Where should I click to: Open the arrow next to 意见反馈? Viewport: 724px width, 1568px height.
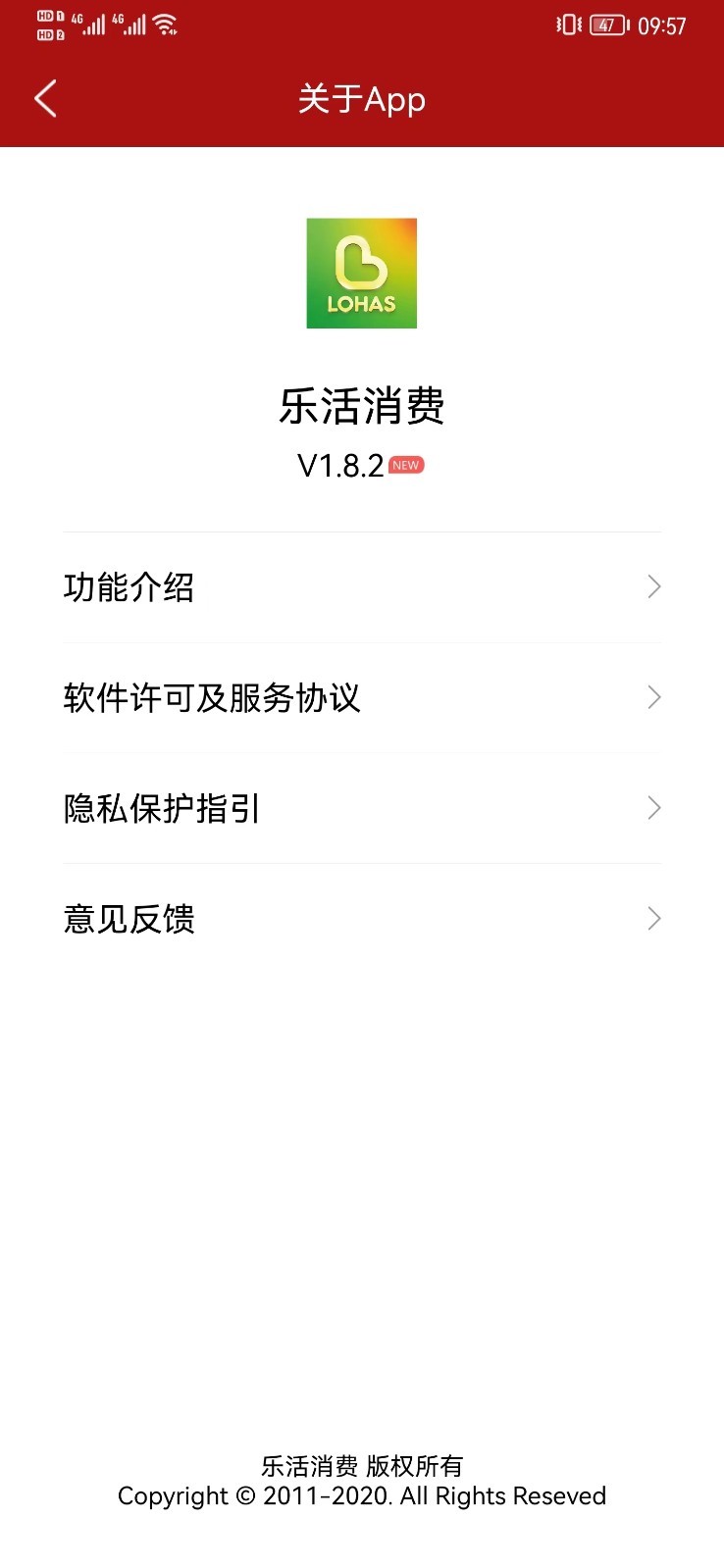pyautogui.click(x=653, y=919)
